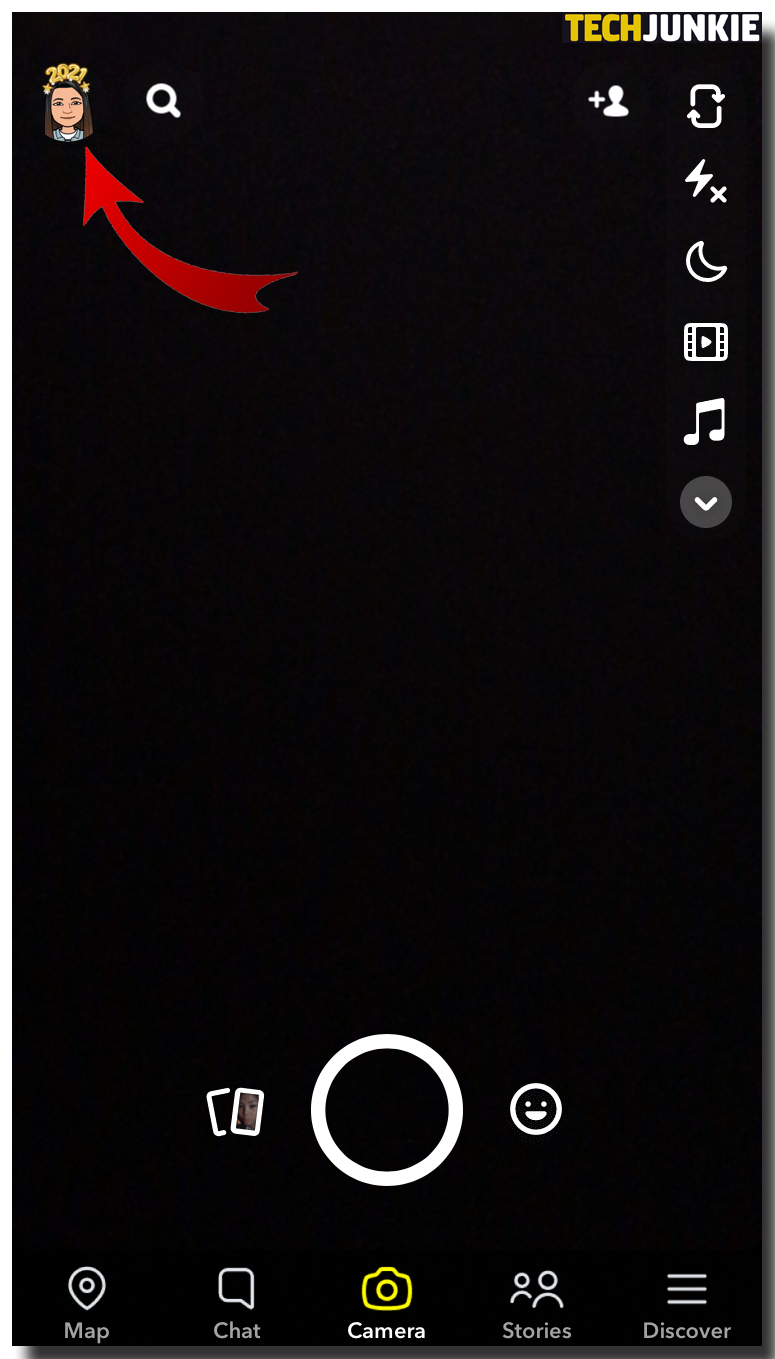
Task: Open the Discover tab
Action: (x=687, y=1303)
